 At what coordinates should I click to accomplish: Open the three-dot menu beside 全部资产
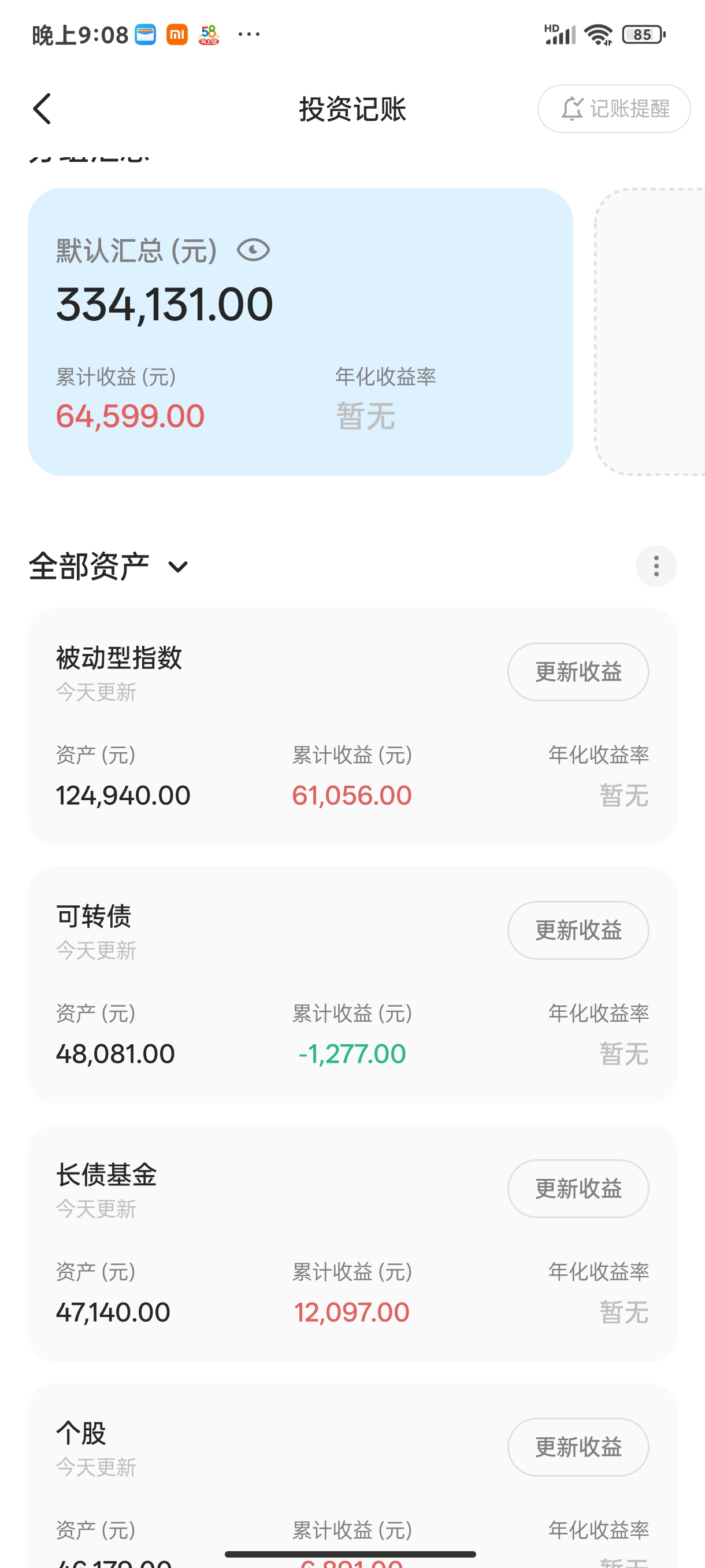656,566
